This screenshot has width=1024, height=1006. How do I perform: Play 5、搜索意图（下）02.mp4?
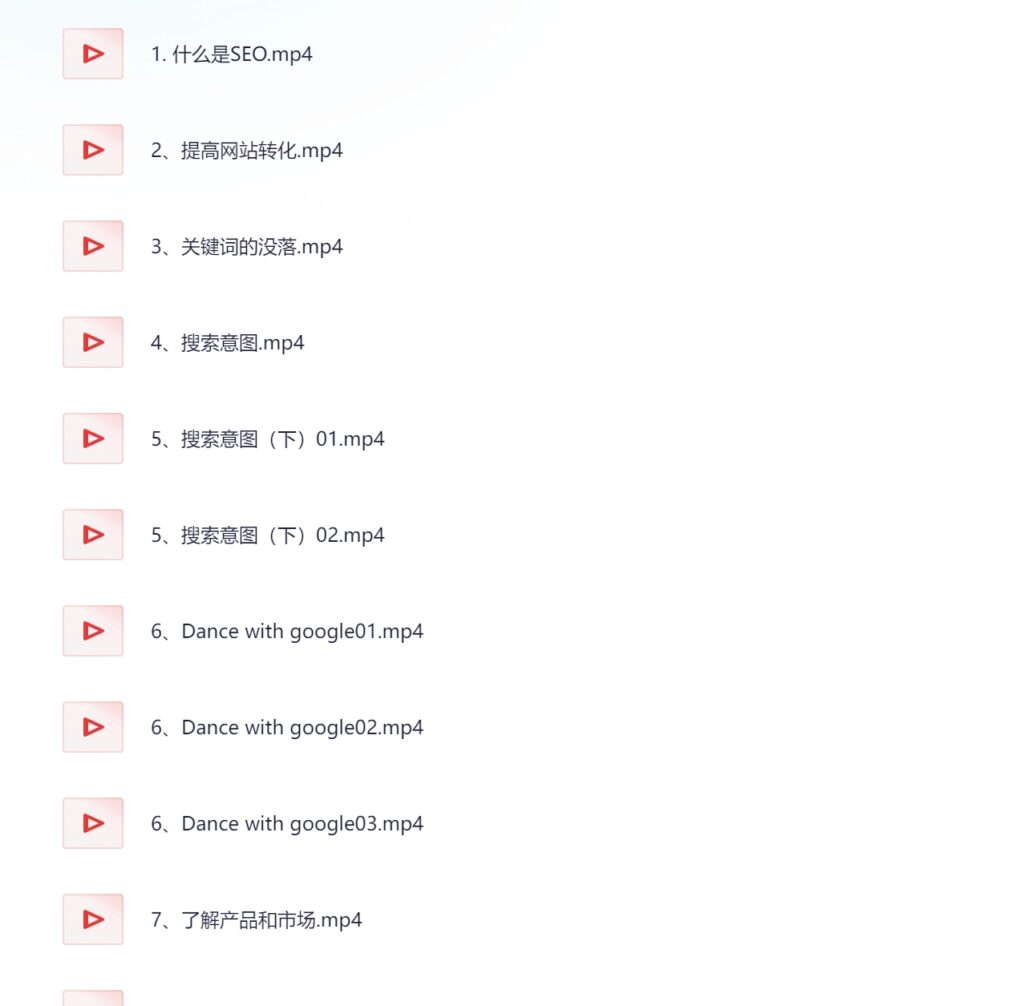coord(267,535)
